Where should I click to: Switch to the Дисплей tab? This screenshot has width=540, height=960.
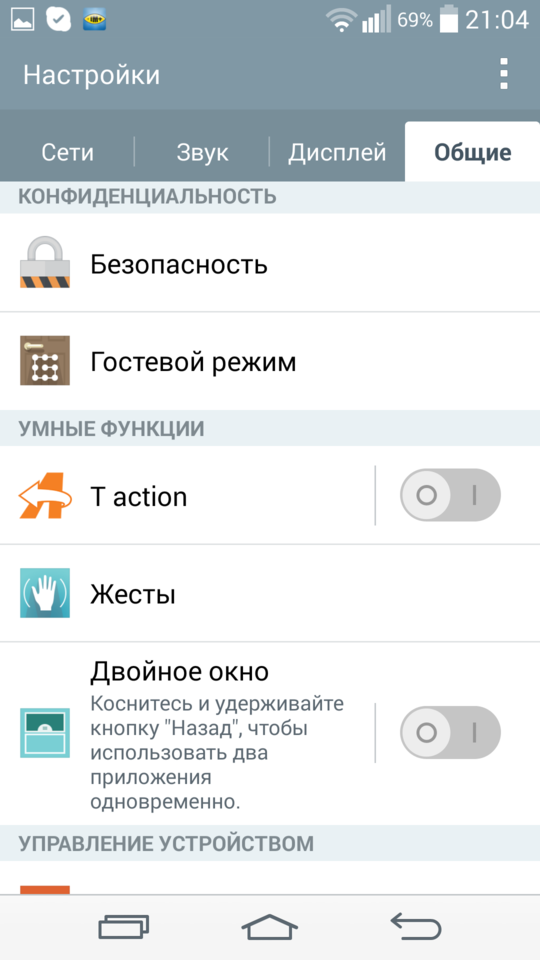coord(337,152)
